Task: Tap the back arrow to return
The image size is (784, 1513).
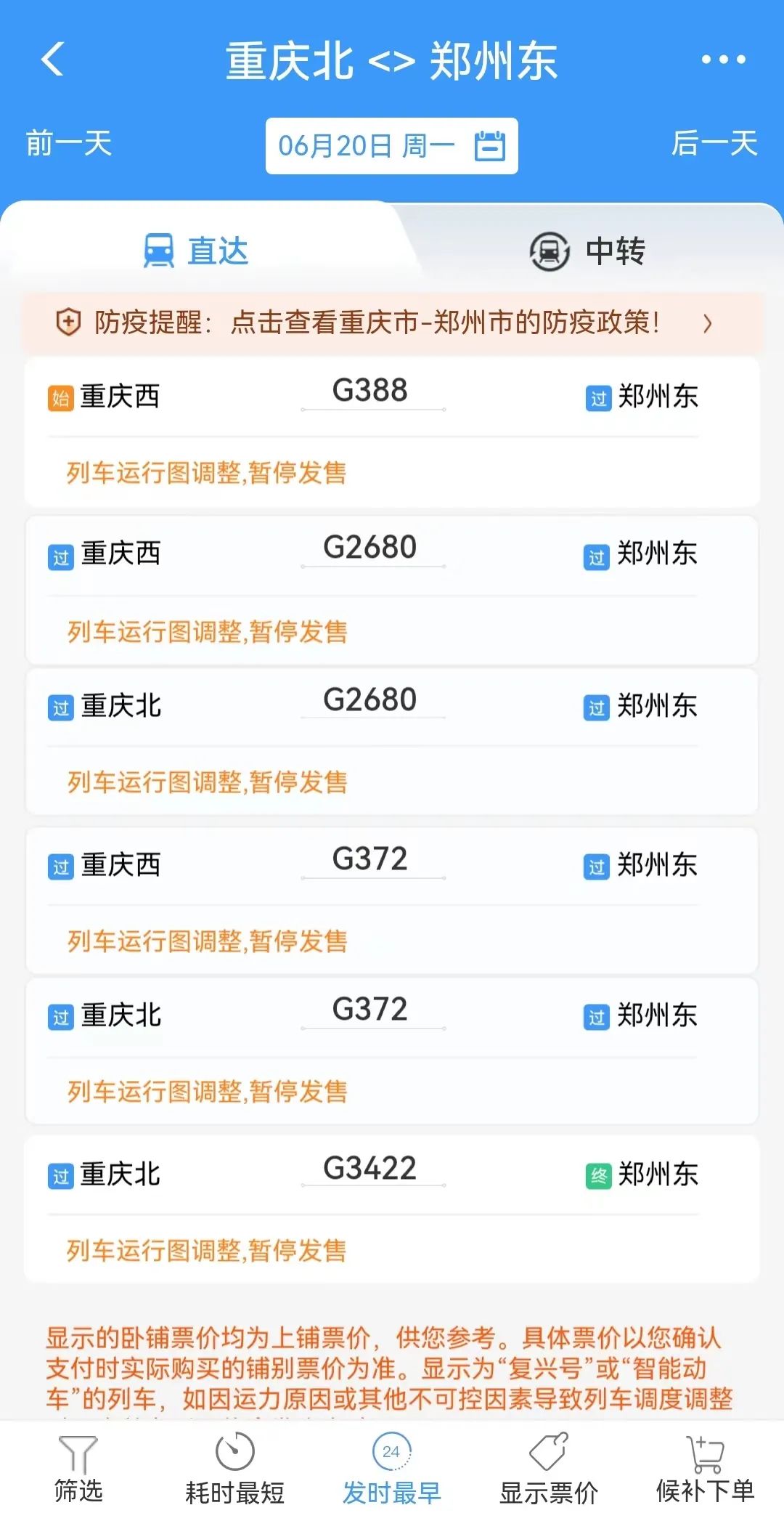Action: click(x=49, y=61)
